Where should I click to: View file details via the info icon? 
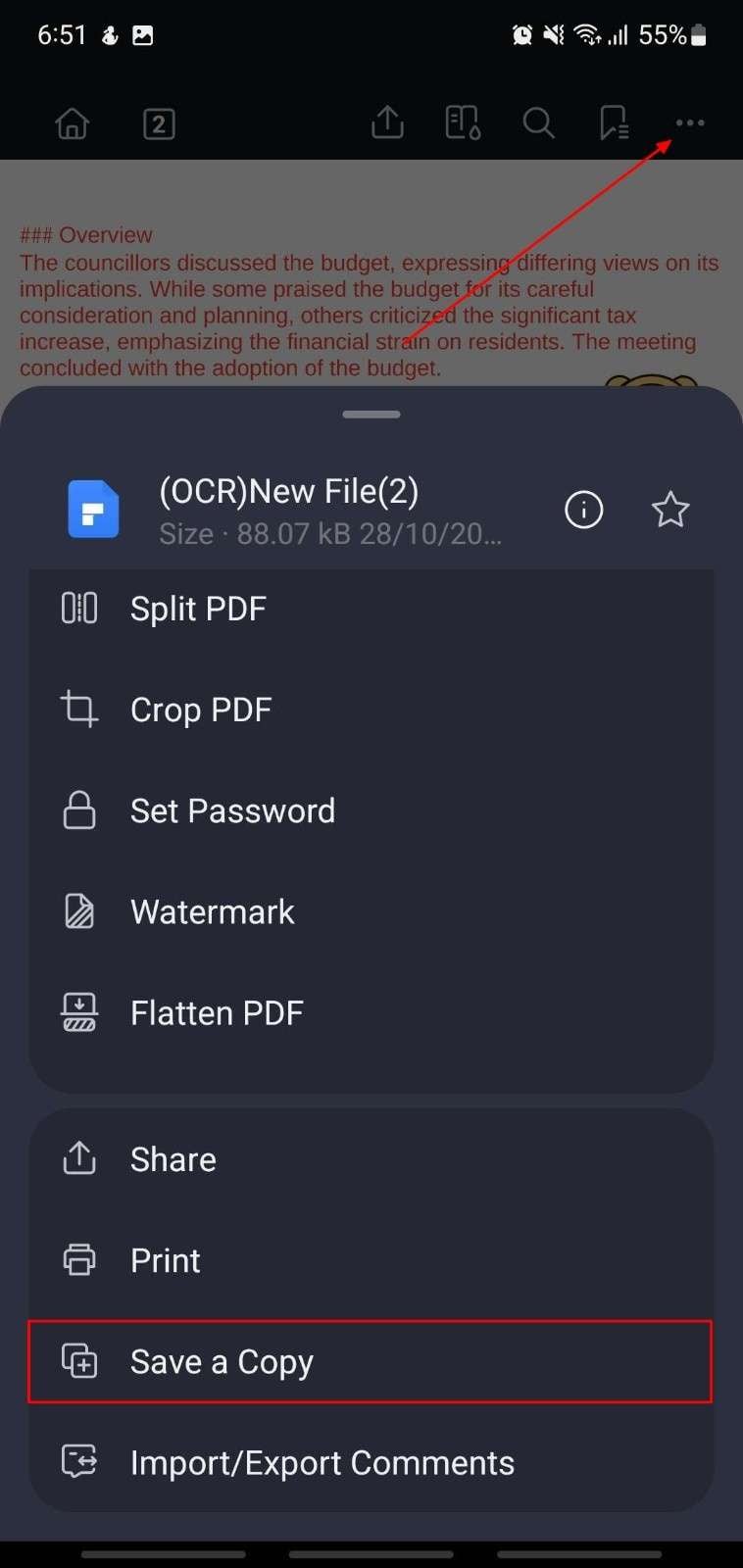click(583, 510)
